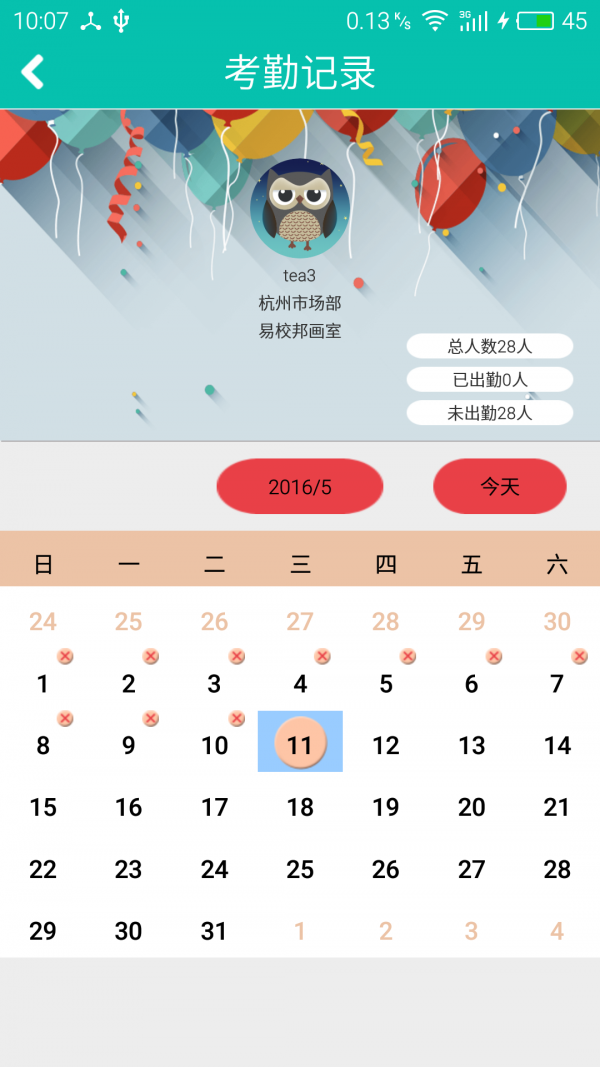Select May 5 on the calendar

[x=386, y=684]
